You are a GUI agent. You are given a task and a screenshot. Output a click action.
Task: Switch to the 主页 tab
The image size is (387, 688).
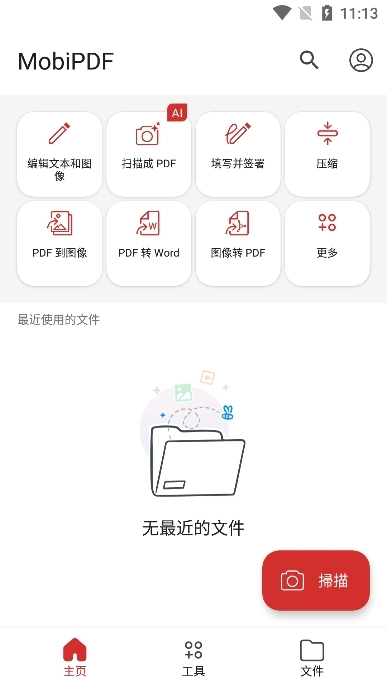[75, 657]
